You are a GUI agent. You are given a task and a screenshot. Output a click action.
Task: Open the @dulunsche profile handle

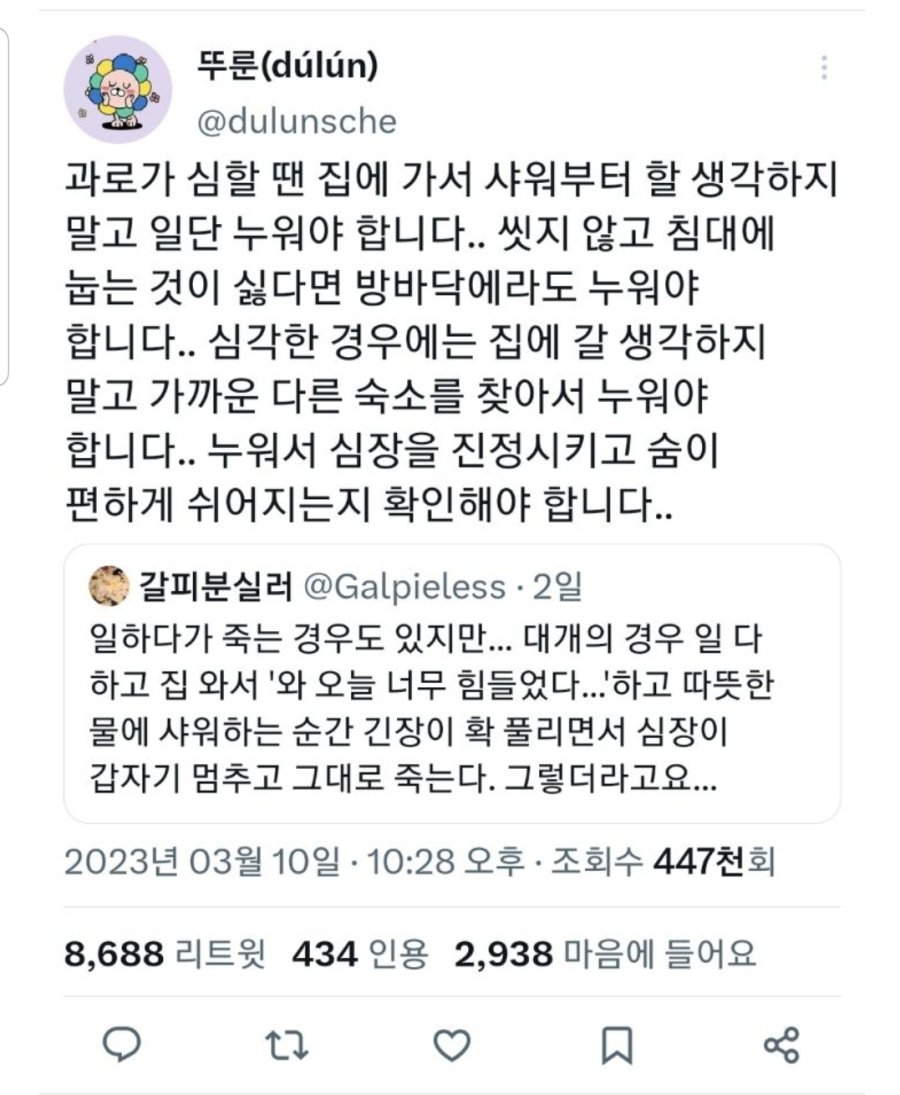298,122
